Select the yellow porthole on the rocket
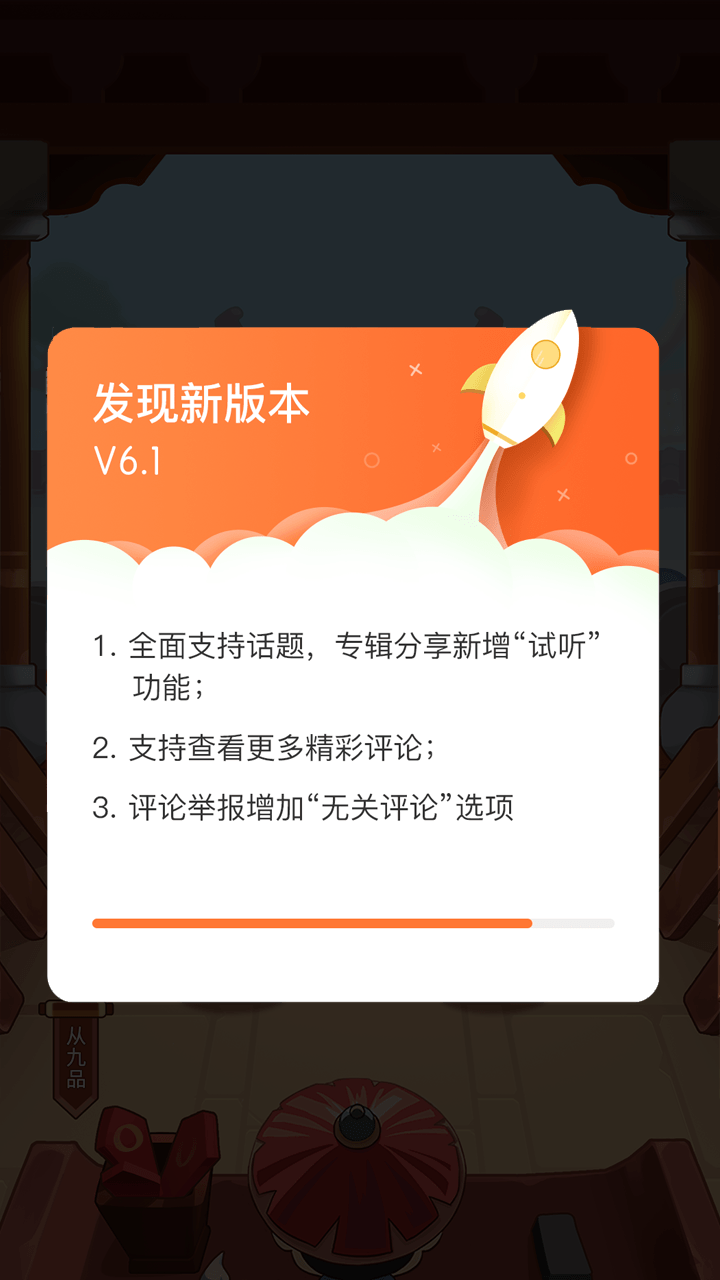720x1280 pixels. 545,352
